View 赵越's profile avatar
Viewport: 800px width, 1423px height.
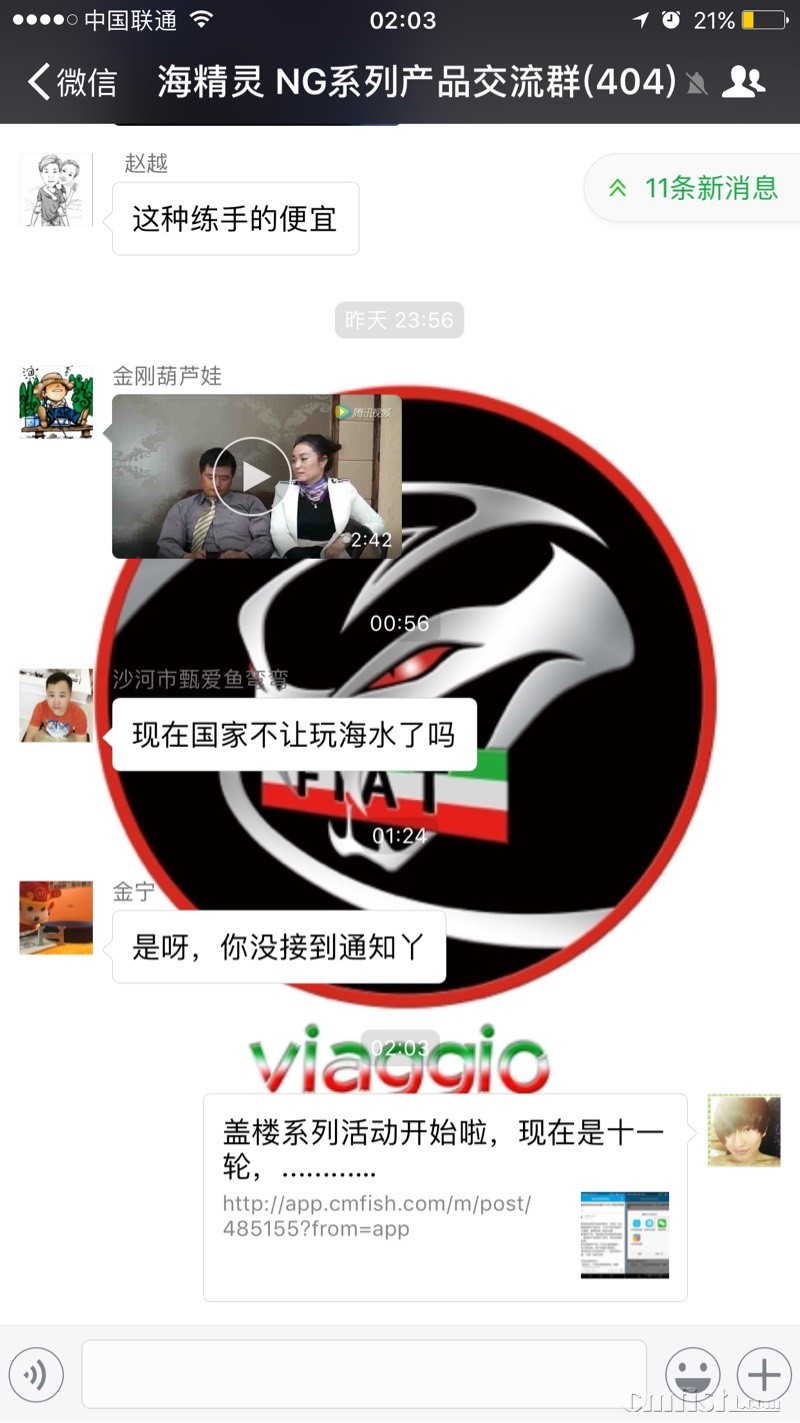point(56,190)
